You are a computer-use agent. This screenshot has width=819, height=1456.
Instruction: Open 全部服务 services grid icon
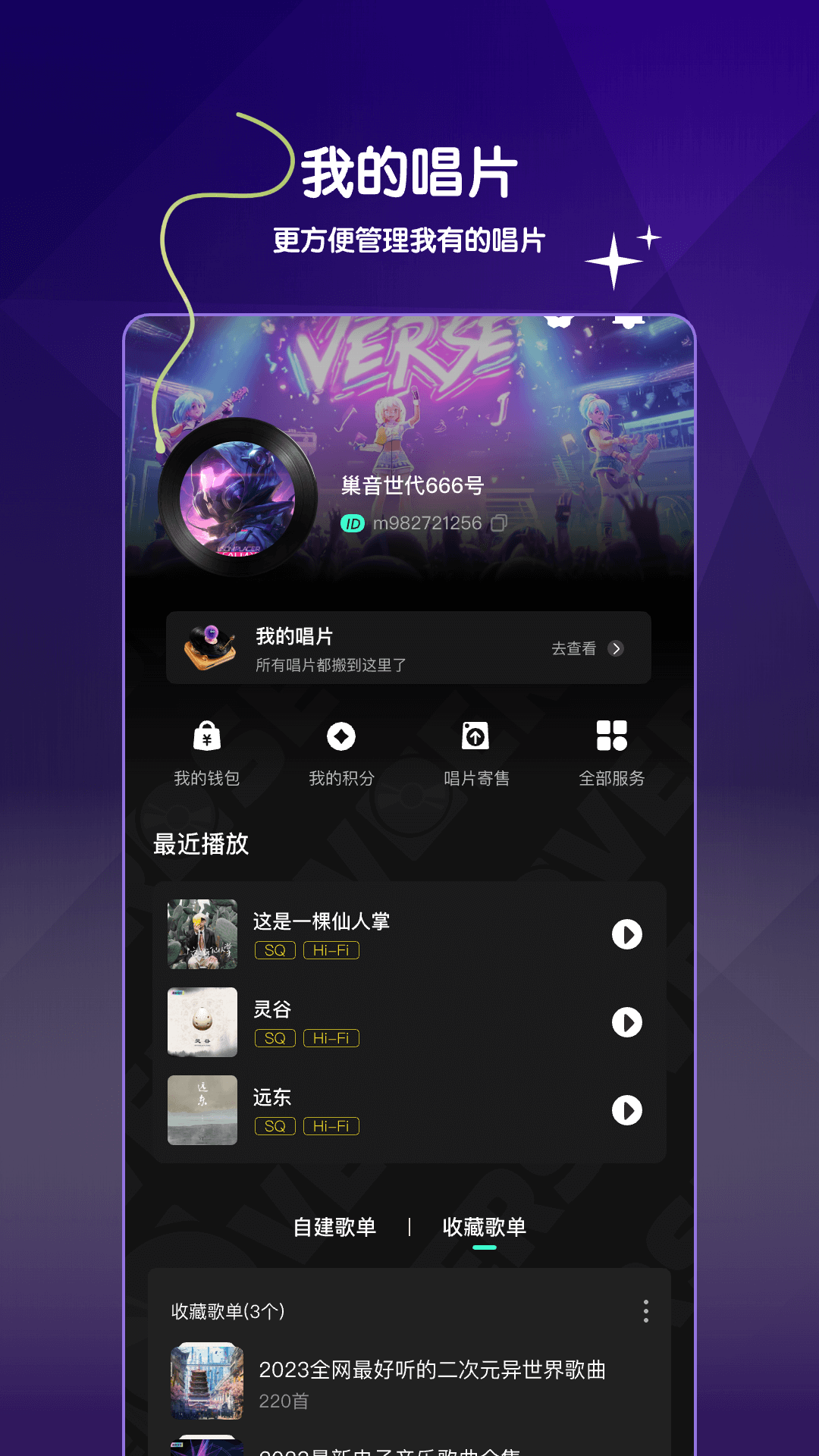611,736
